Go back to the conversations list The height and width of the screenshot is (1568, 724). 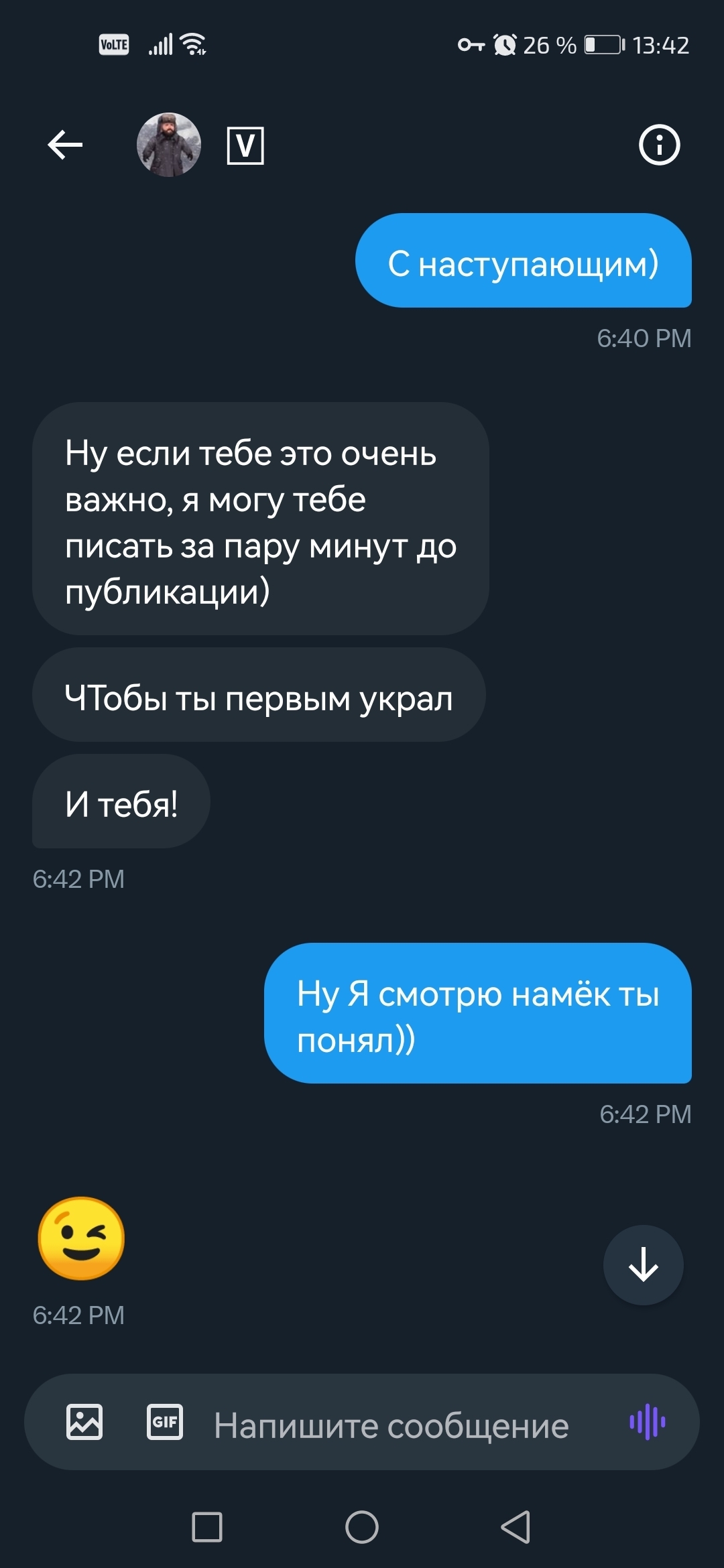(65, 145)
